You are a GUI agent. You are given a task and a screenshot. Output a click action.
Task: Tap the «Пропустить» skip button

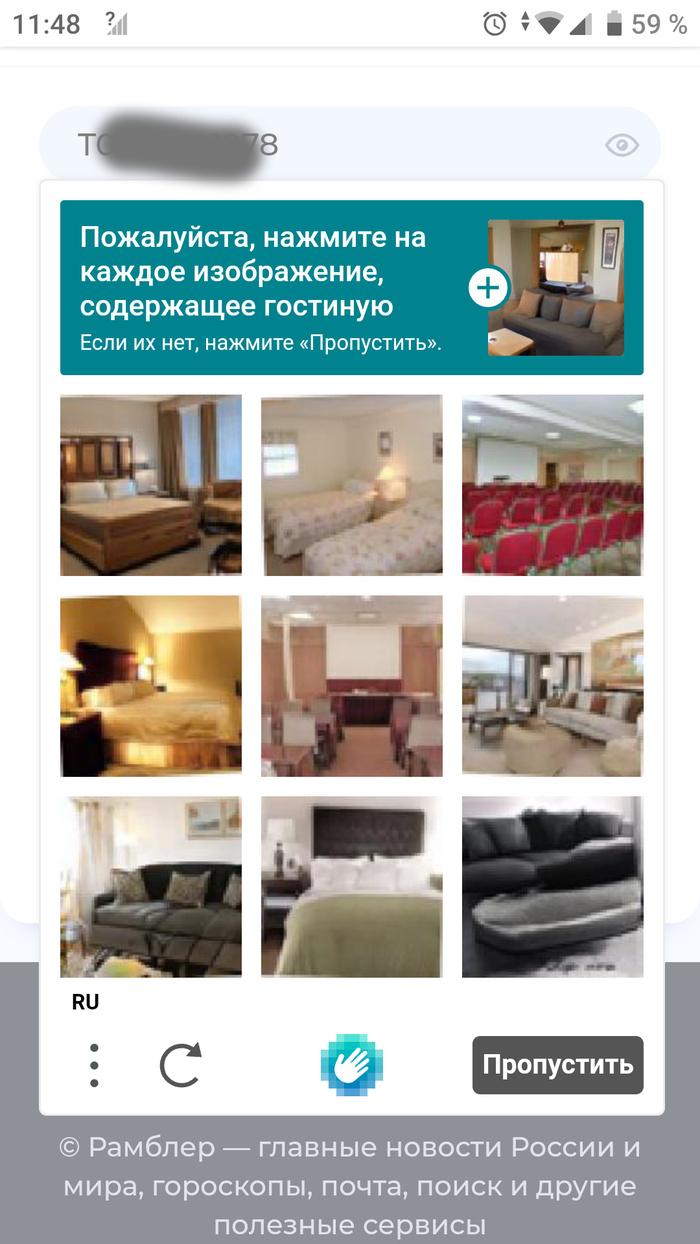(x=557, y=1065)
